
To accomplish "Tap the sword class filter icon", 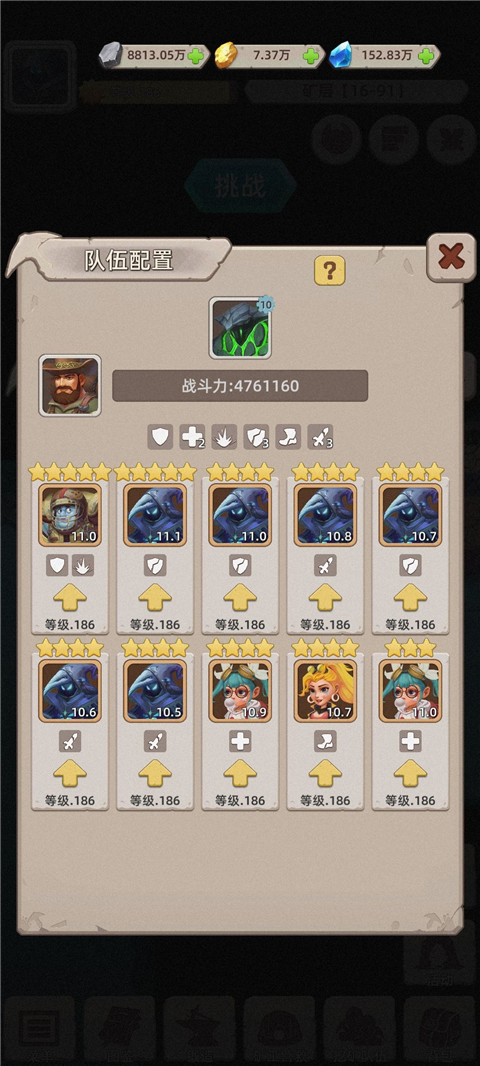I will click(x=320, y=437).
